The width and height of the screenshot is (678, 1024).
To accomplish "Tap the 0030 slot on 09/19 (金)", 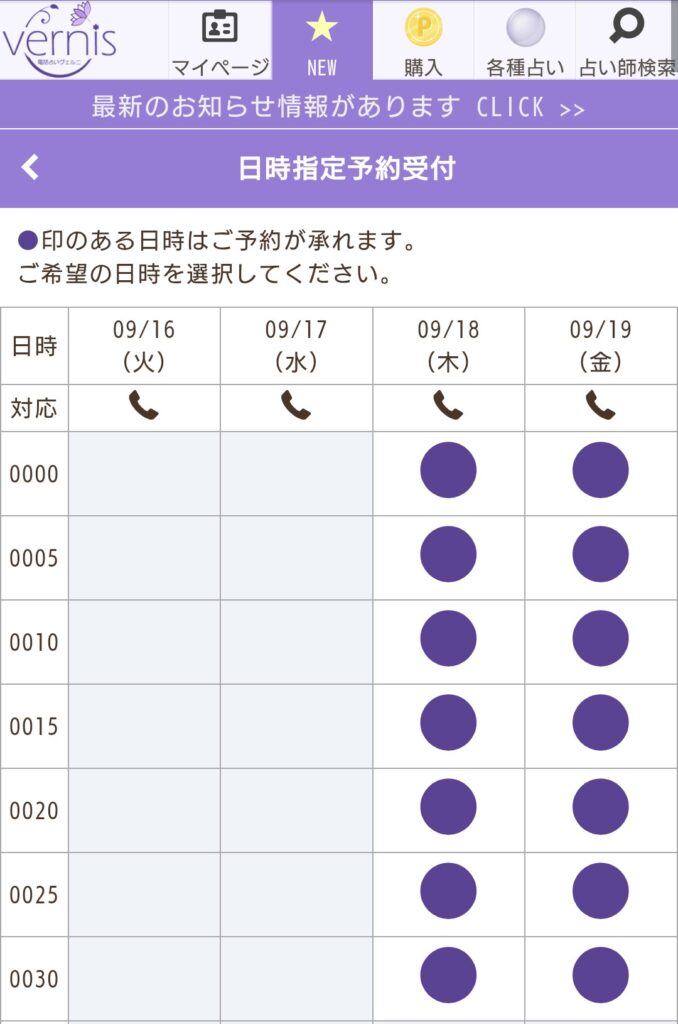I will 600,975.
